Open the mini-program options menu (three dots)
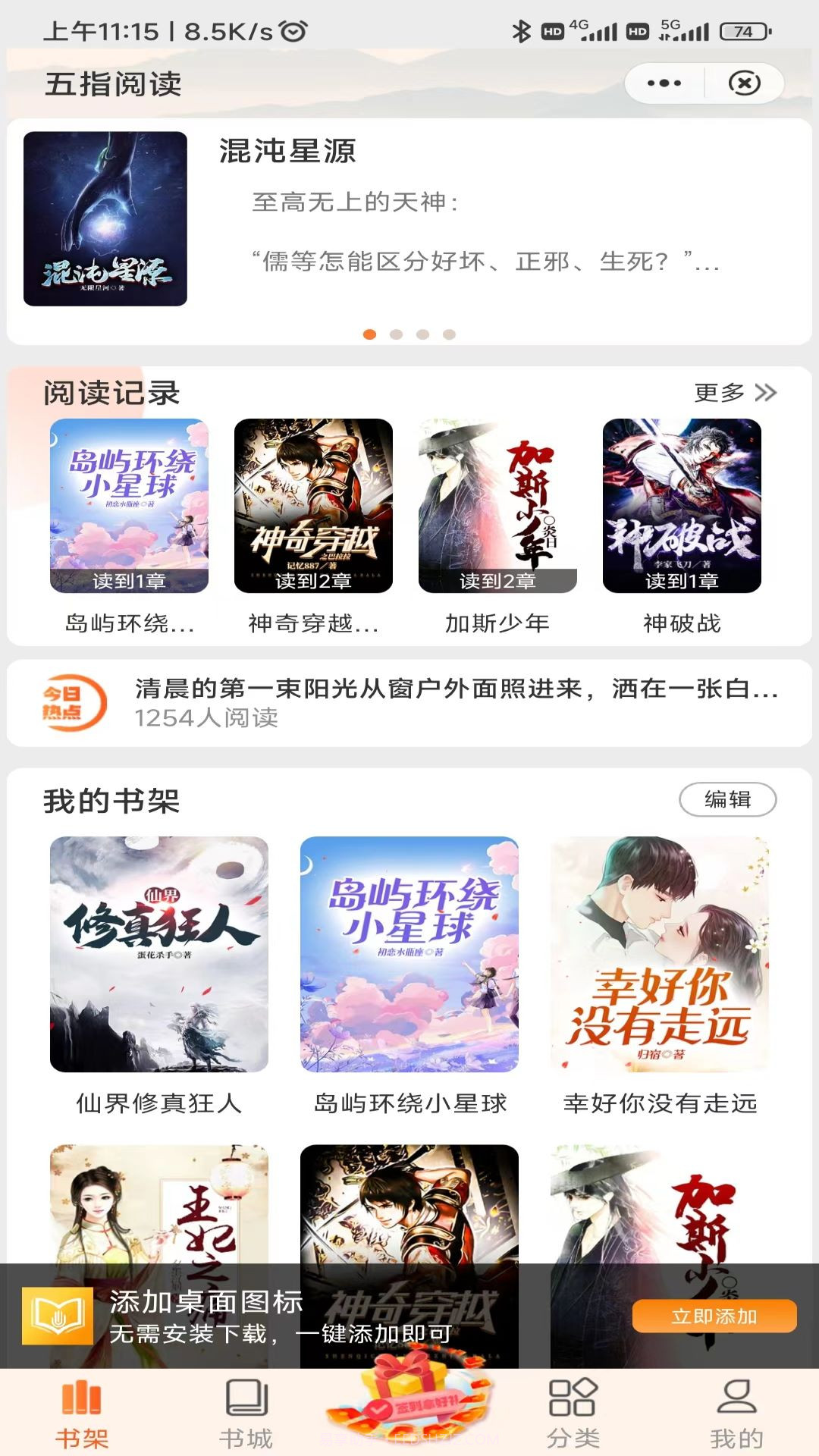This screenshot has width=819, height=1456. pyautogui.click(x=664, y=84)
